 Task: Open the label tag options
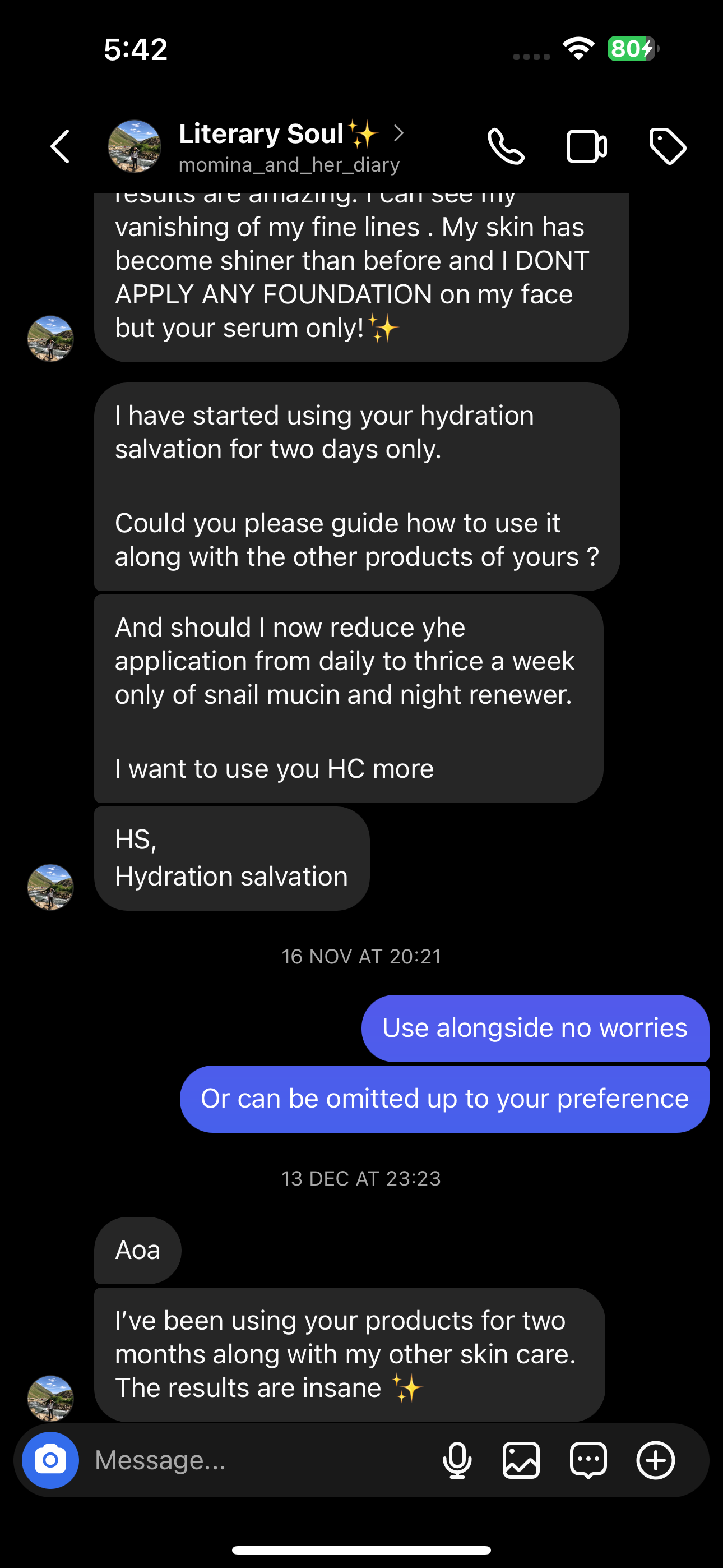668,147
